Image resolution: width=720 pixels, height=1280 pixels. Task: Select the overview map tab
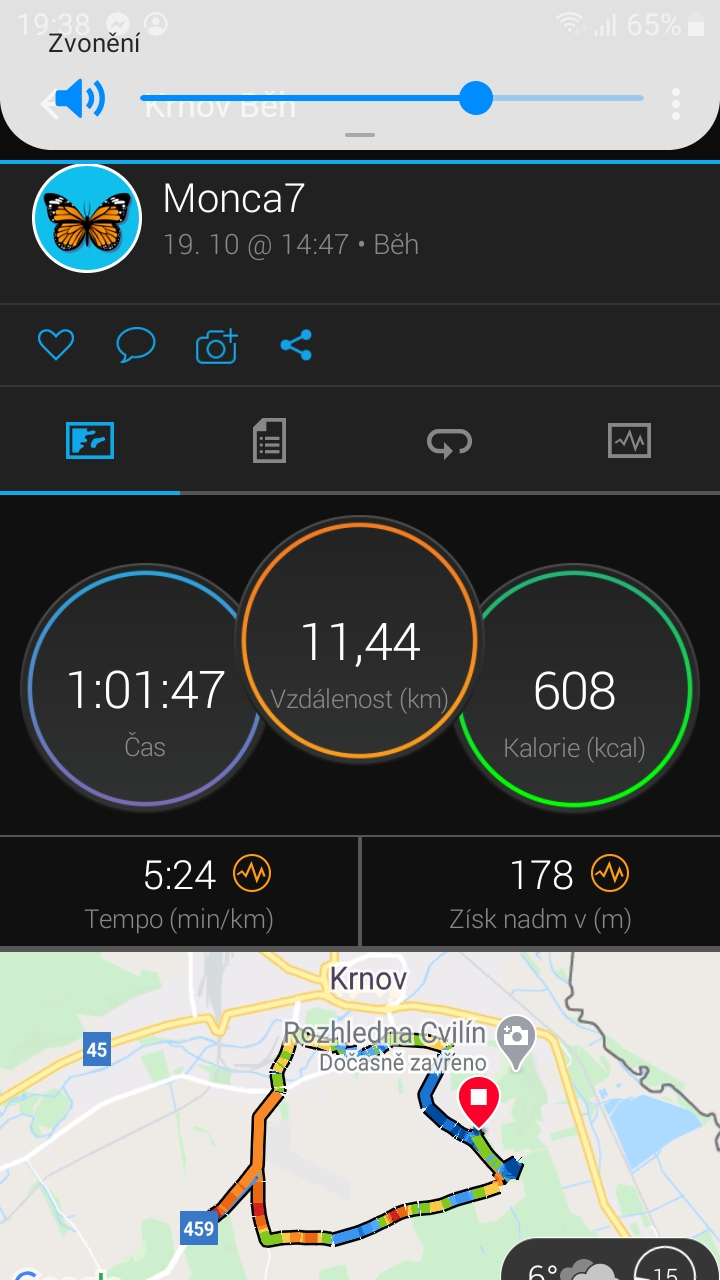click(90, 441)
